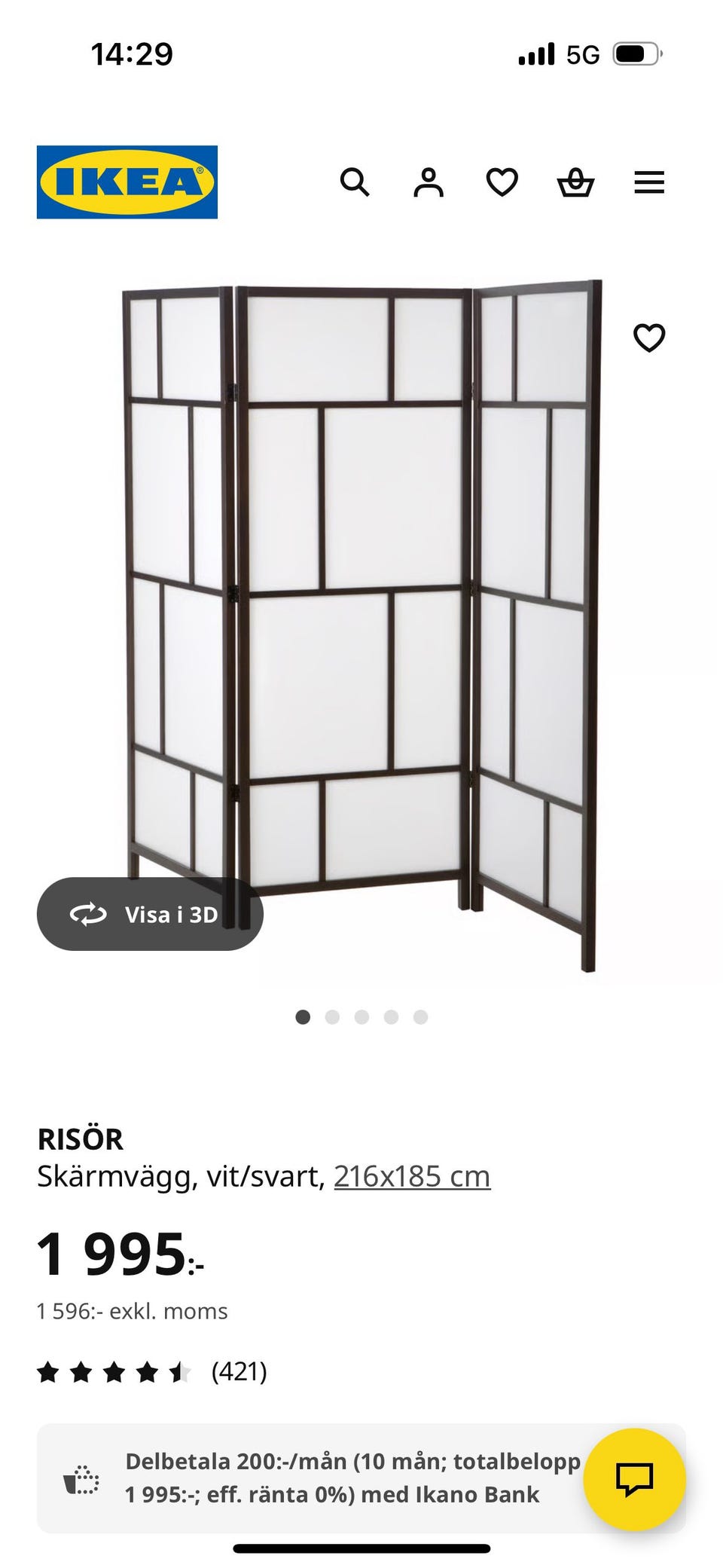723x1568 pixels.
Task: Open the user profile icon
Action: coord(429,181)
